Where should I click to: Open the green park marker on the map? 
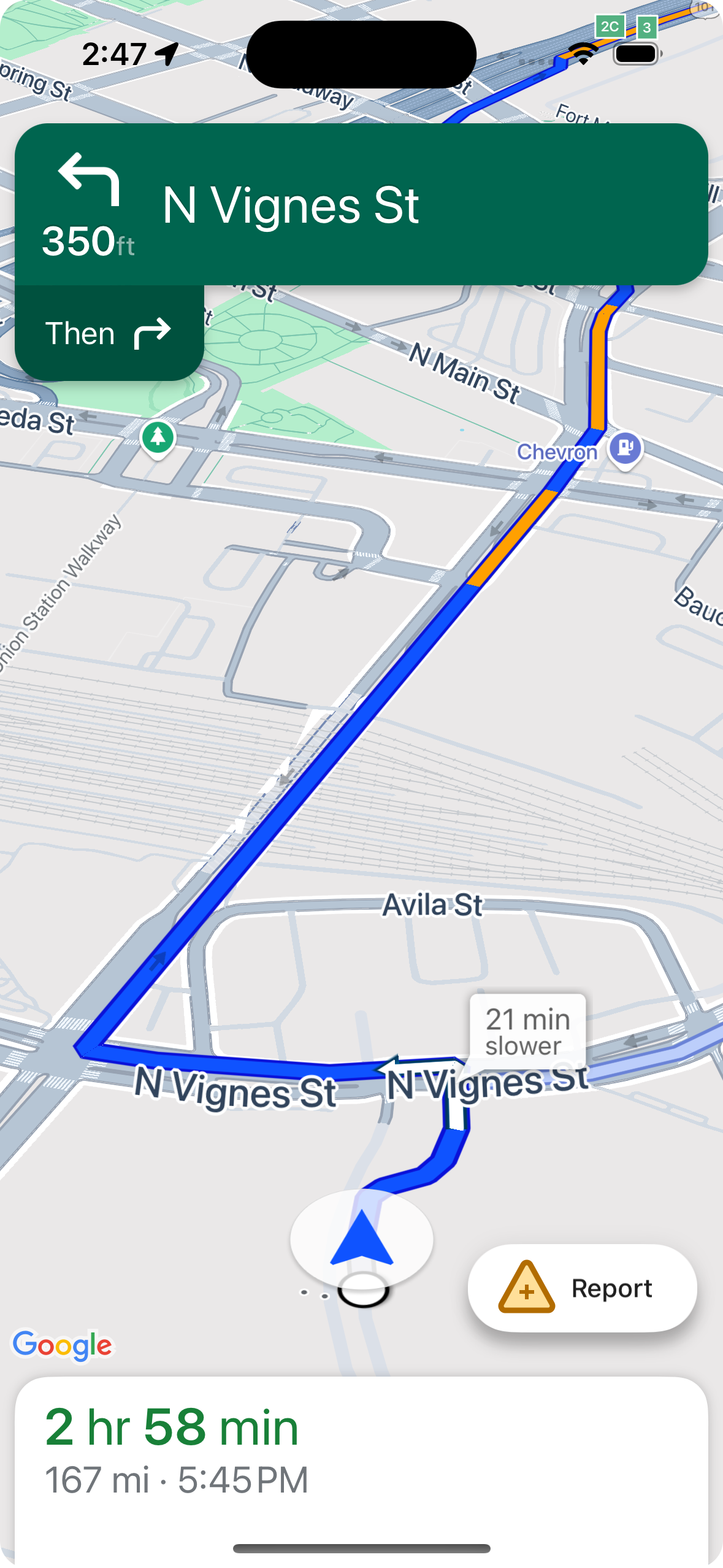158,437
